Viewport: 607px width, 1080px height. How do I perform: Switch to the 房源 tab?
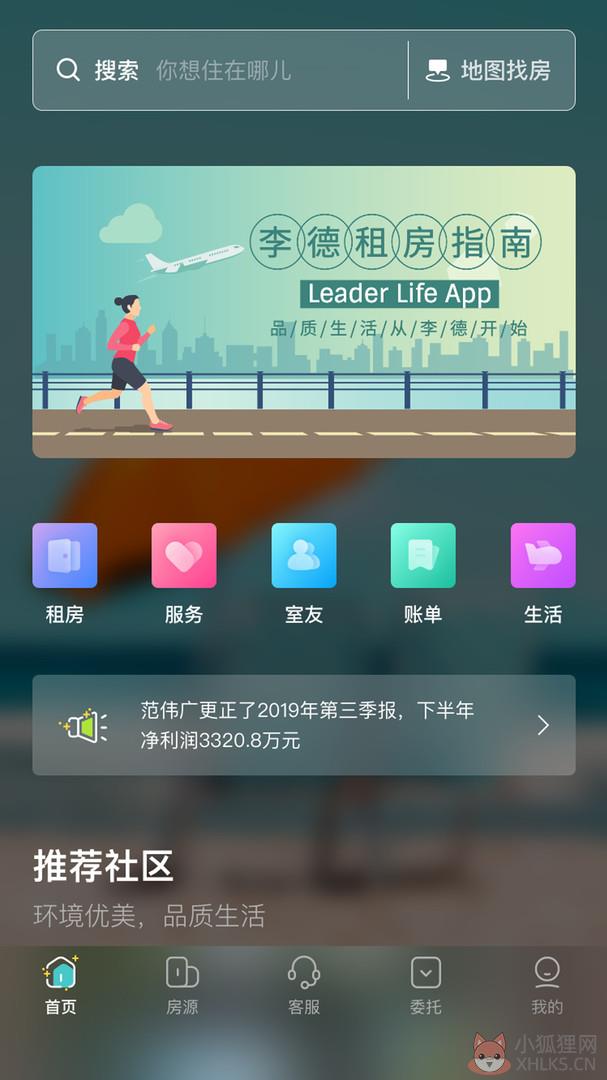pyautogui.click(x=182, y=985)
